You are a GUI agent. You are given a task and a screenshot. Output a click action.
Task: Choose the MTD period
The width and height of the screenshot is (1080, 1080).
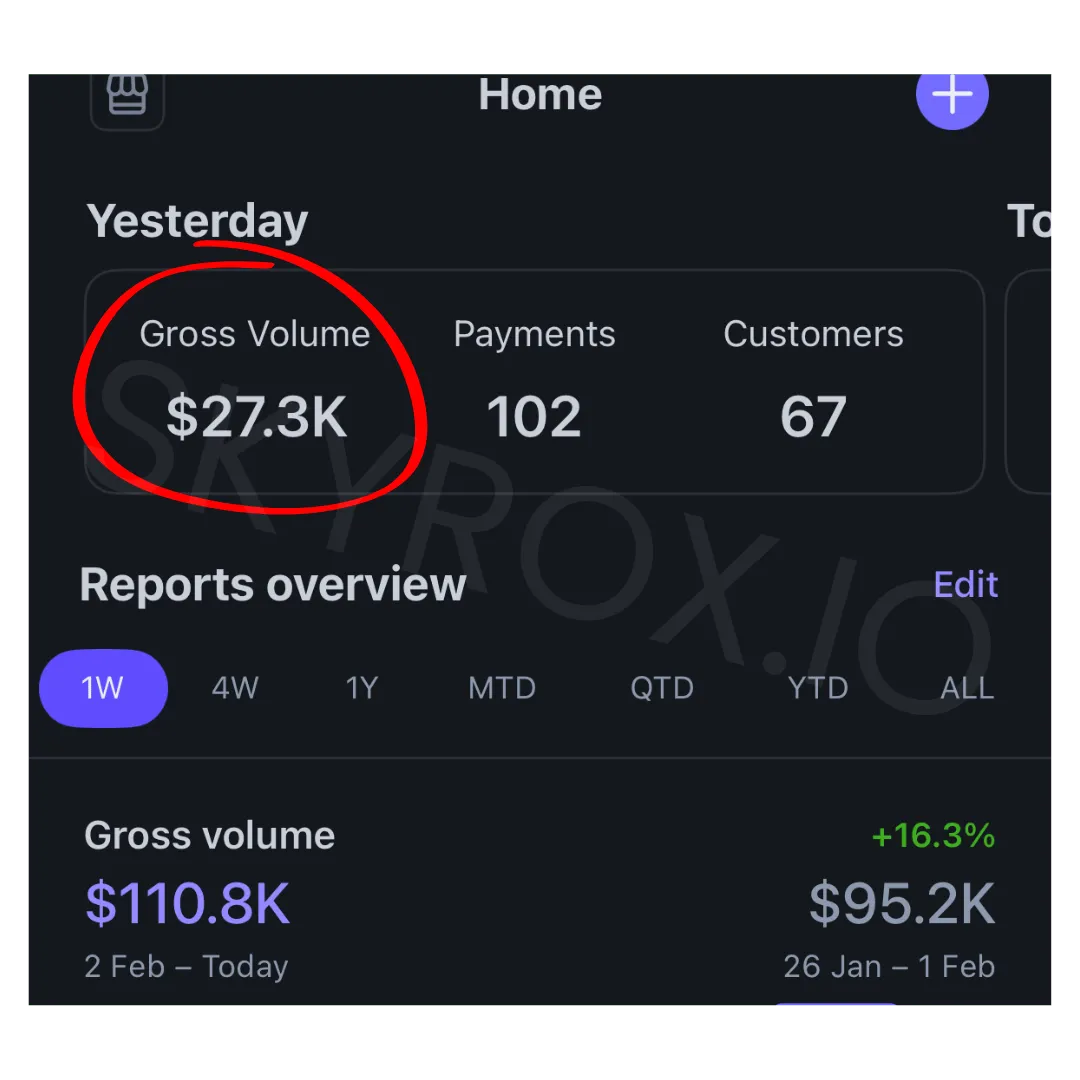[x=501, y=687]
